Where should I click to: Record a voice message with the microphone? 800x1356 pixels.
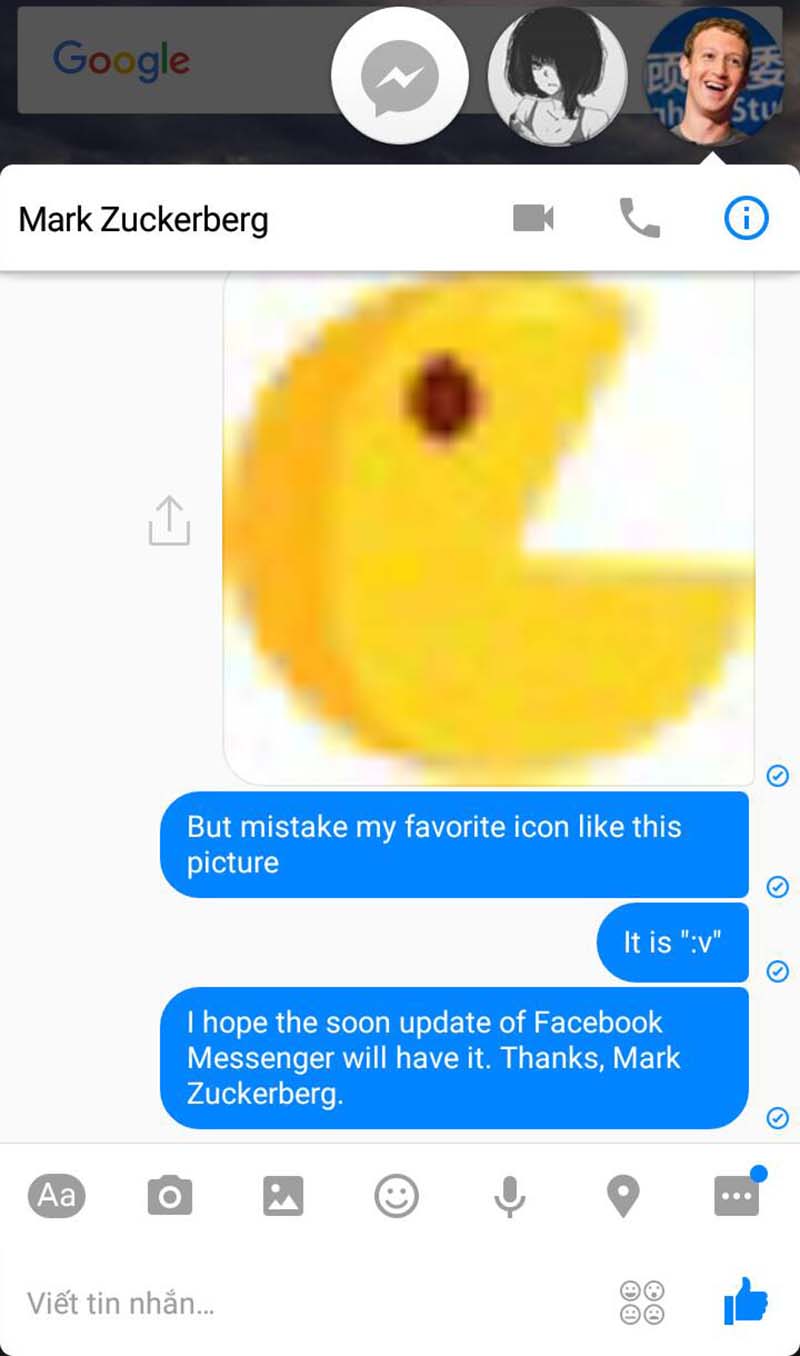coord(512,1196)
